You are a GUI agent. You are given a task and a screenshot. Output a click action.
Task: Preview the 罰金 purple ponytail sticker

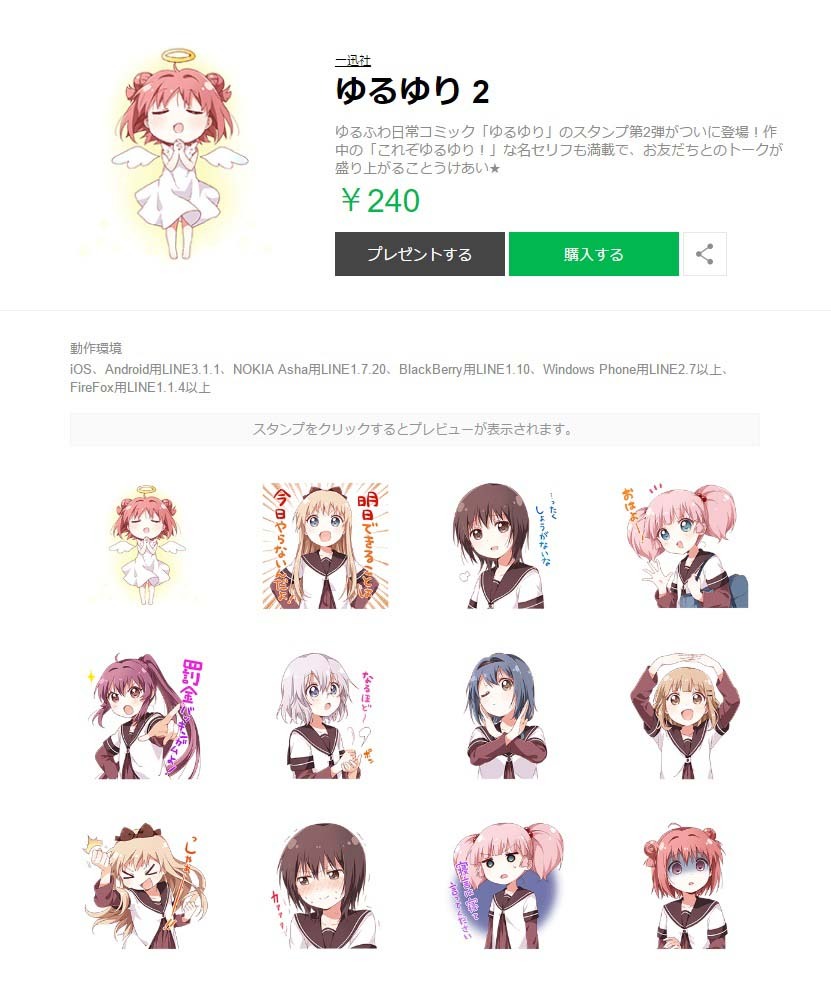tap(140, 716)
